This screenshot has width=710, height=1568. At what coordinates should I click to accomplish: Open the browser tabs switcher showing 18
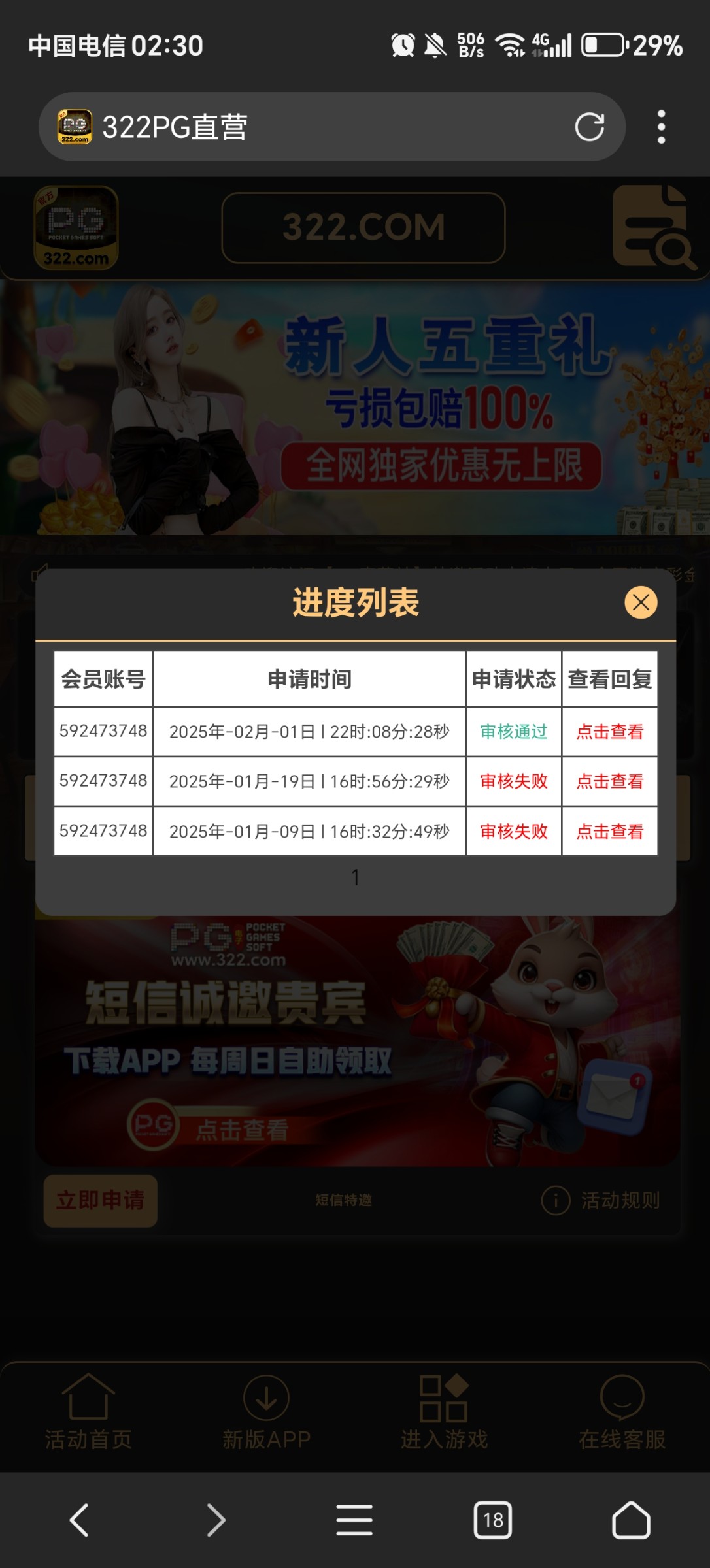[493, 1520]
